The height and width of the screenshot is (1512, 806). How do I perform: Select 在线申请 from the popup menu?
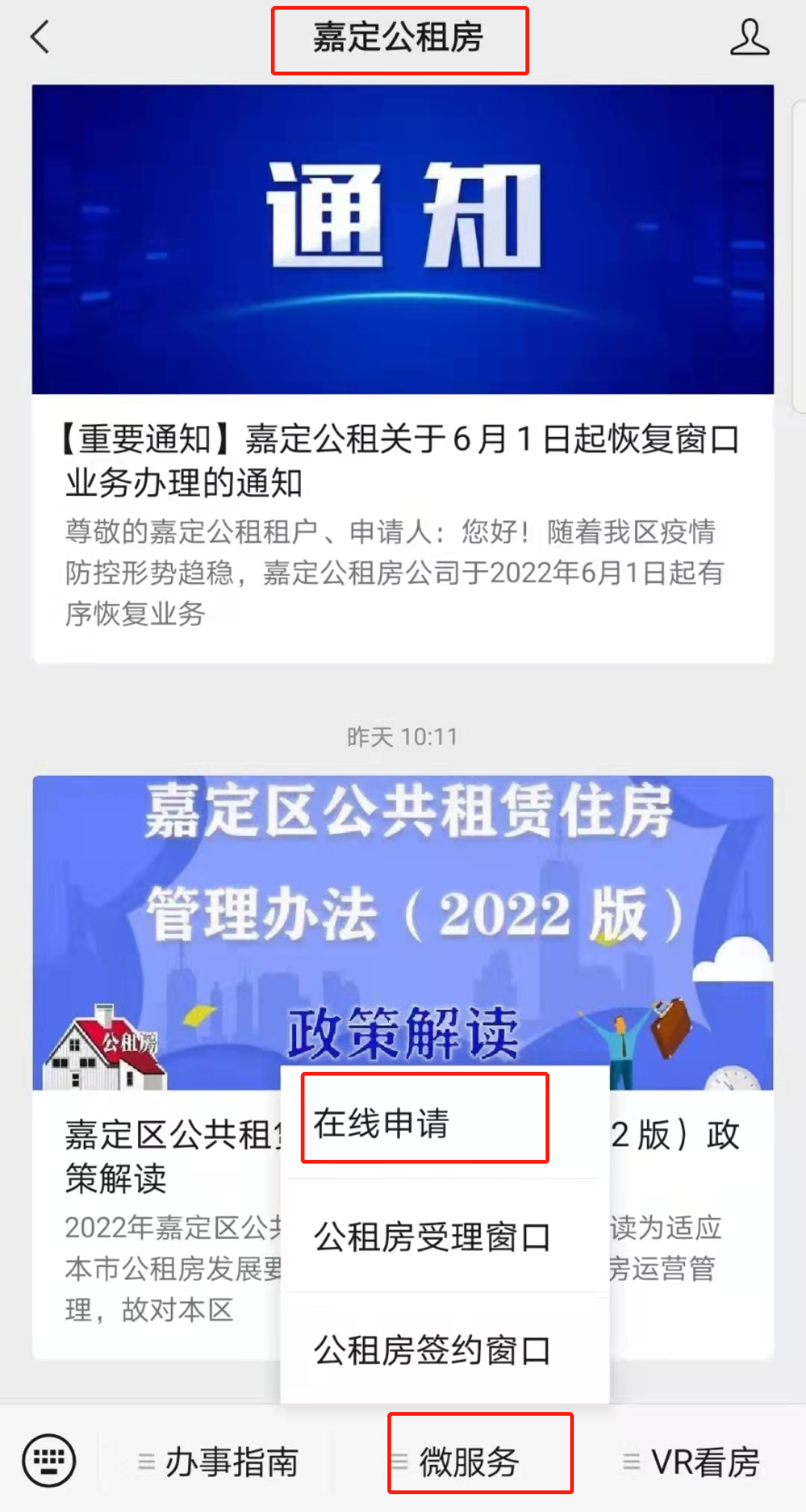pyautogui.click(x=424, y=1123)
